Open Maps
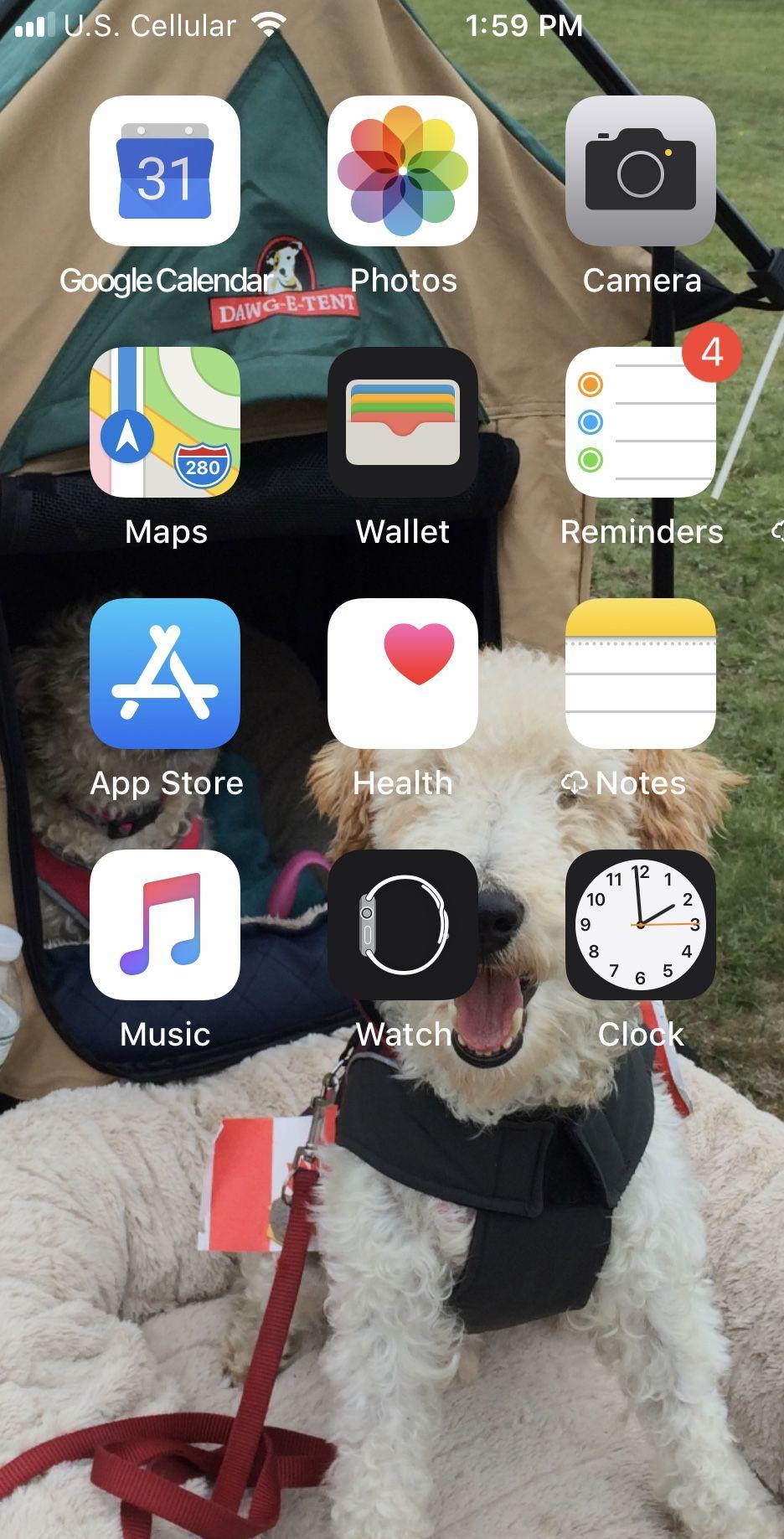 (165, 422)
